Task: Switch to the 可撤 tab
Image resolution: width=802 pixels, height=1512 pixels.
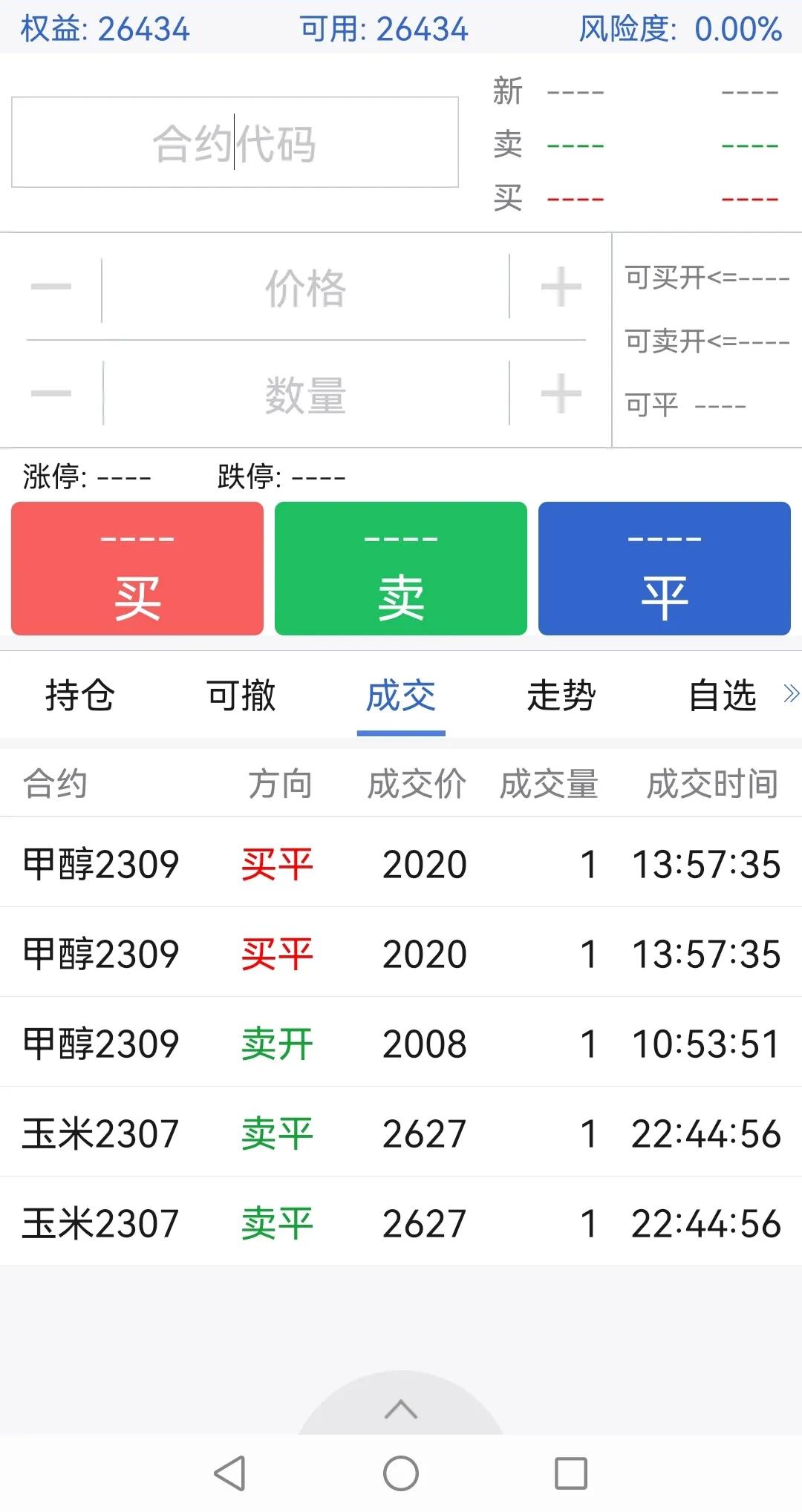Action: coord(239,696)
